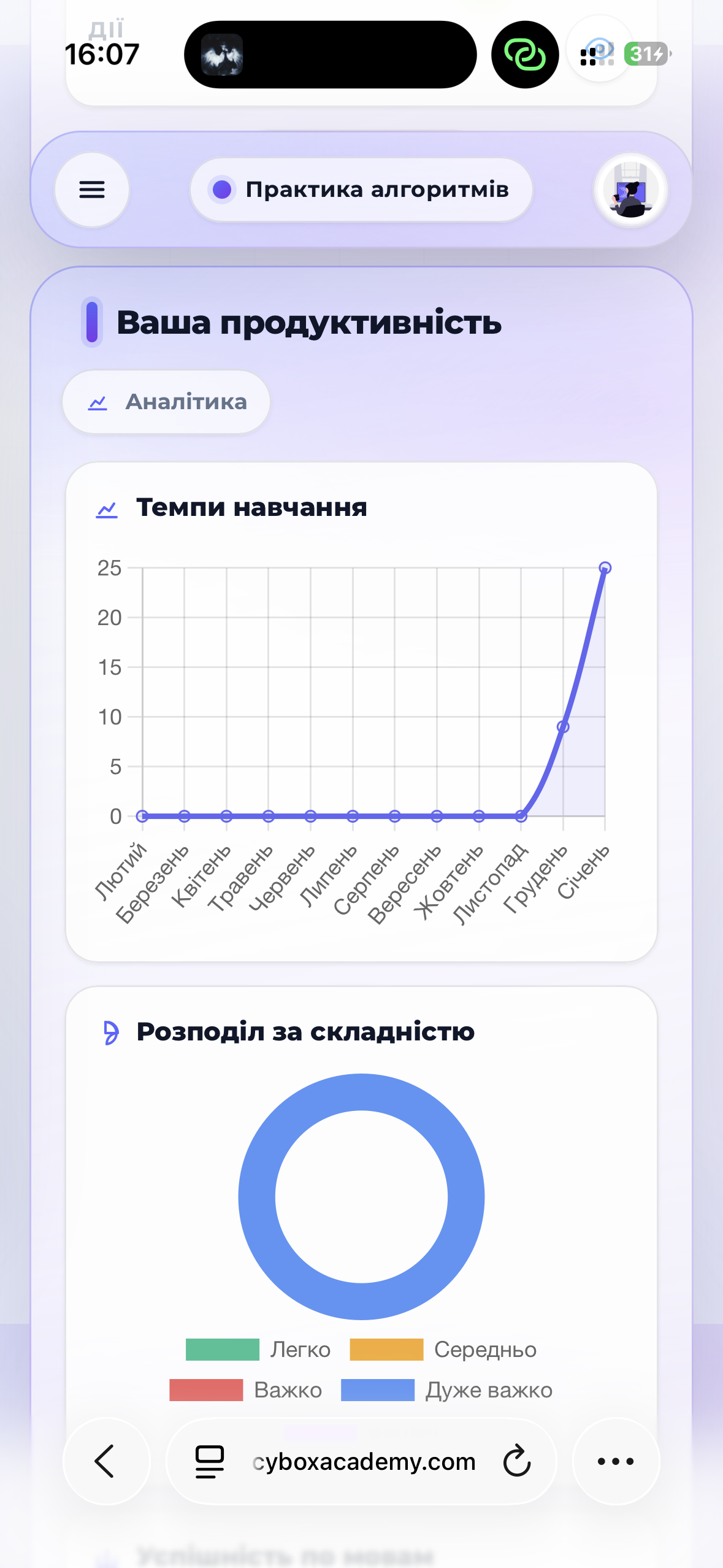The image size is (723, 1568).
Task: Tap the Січень data point on the chart
Action: (x=605, y=567)
